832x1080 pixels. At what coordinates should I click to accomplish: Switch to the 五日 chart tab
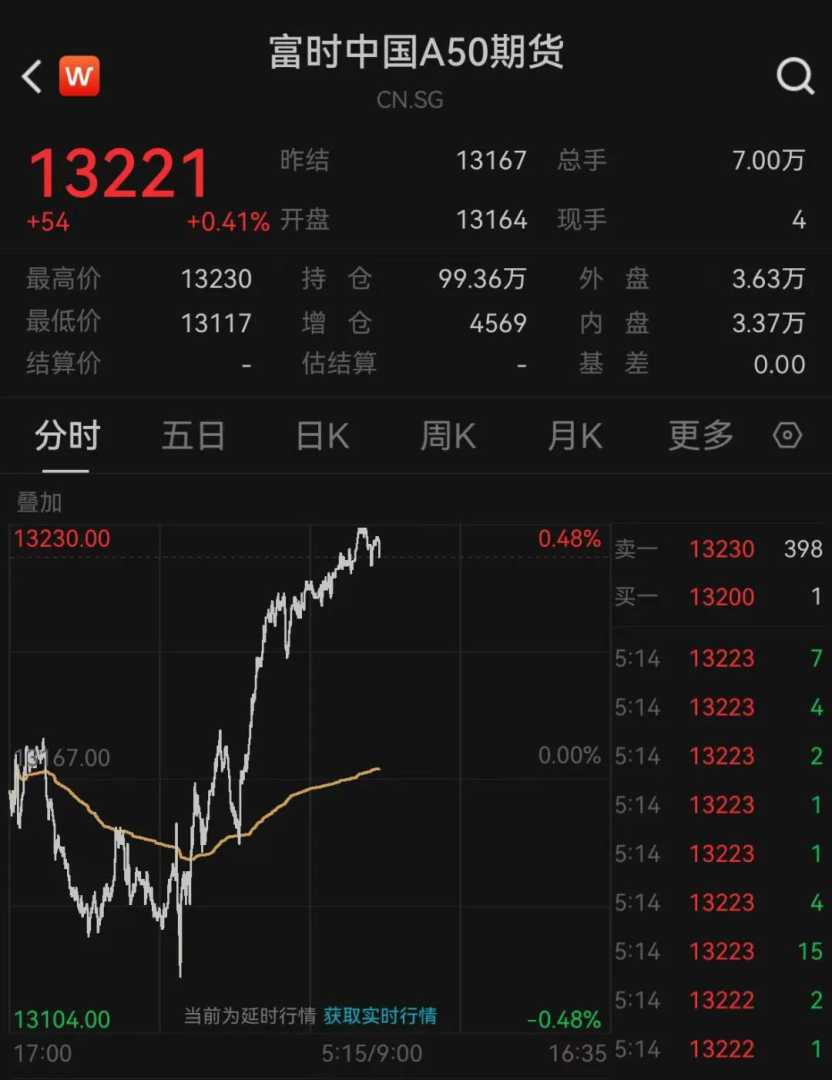pos(193,436)
